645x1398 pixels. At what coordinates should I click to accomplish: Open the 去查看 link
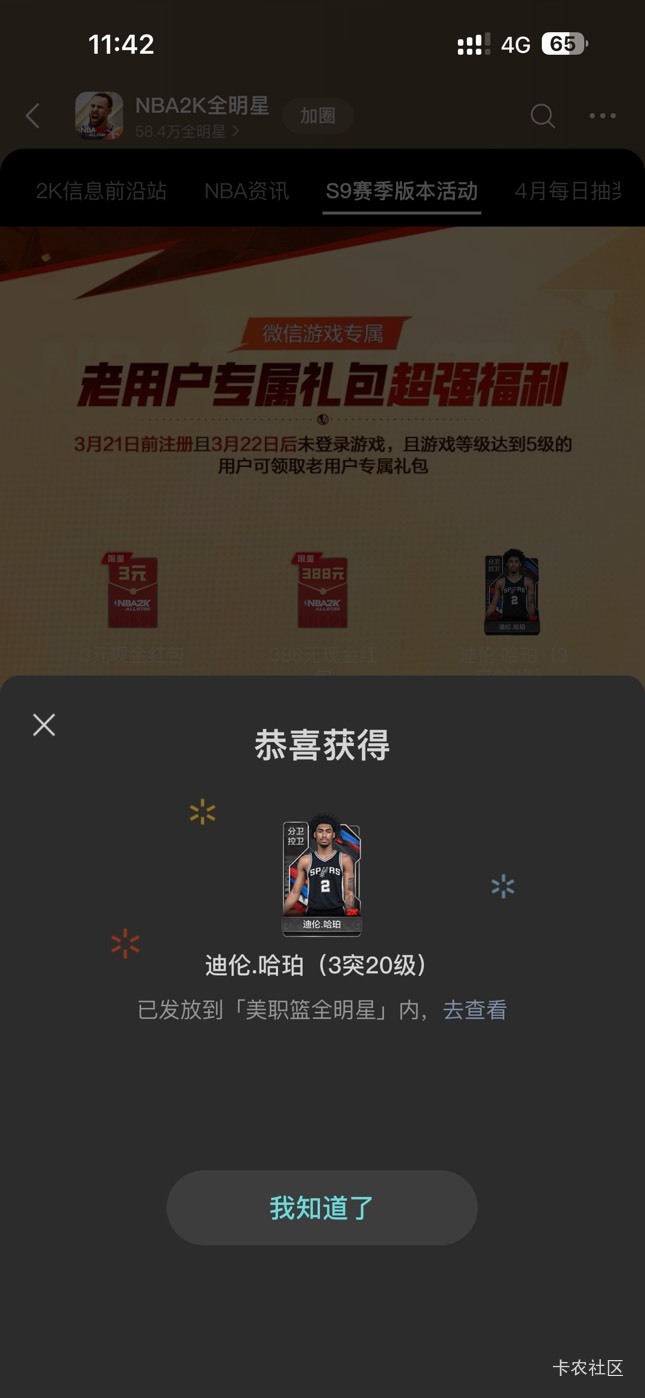click(x=475, y=1010)
